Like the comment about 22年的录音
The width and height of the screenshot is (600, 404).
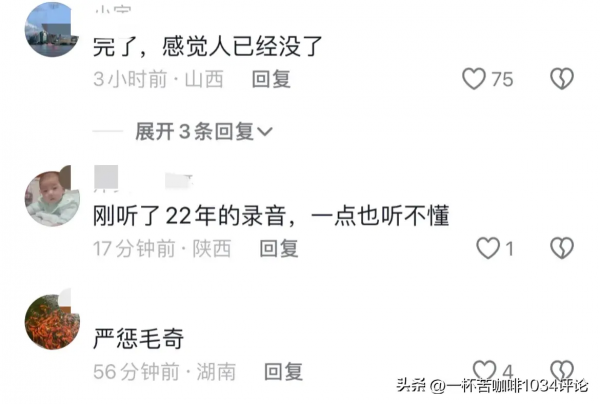487,248
